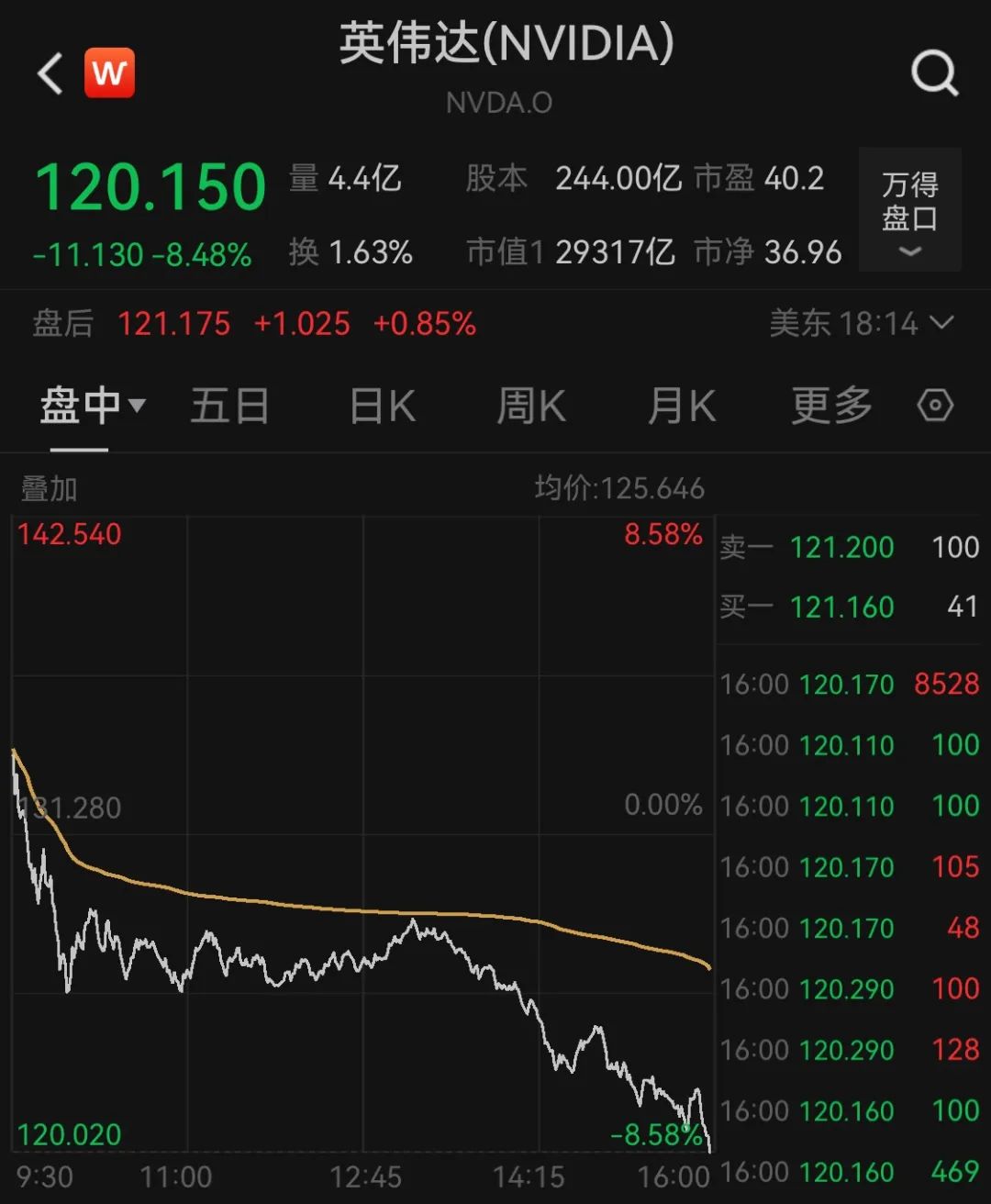Viewport: 991px width, 1204px height.
Task: Go back using the top-left arrow
Action: point(50,73)
